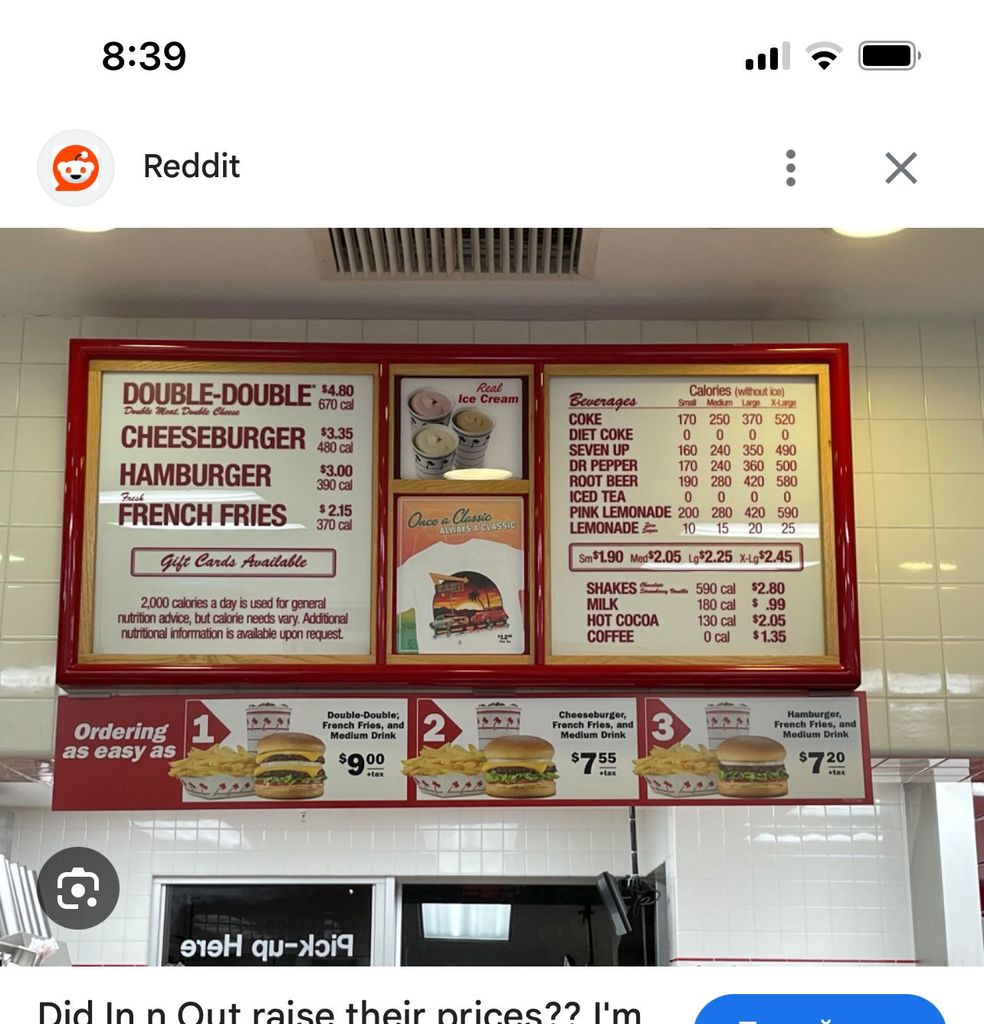Open the three-dot overflow menu

(790, 168)
